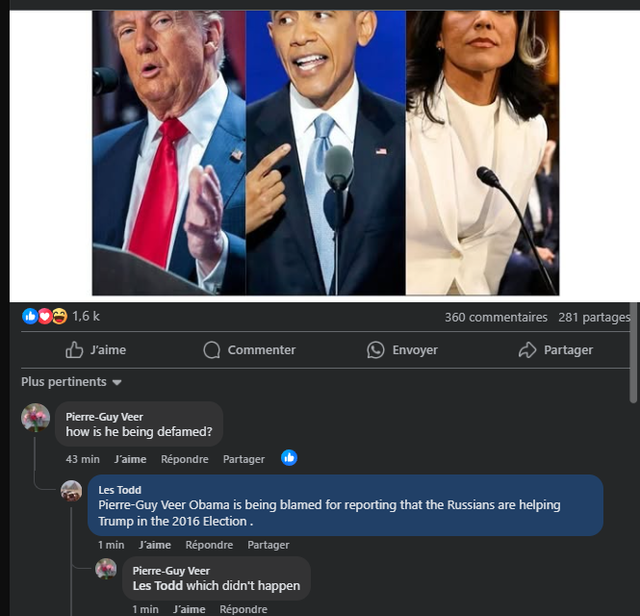
Task: Reply to the "which didn't happen" comment
Action: [x=243, y=609]
